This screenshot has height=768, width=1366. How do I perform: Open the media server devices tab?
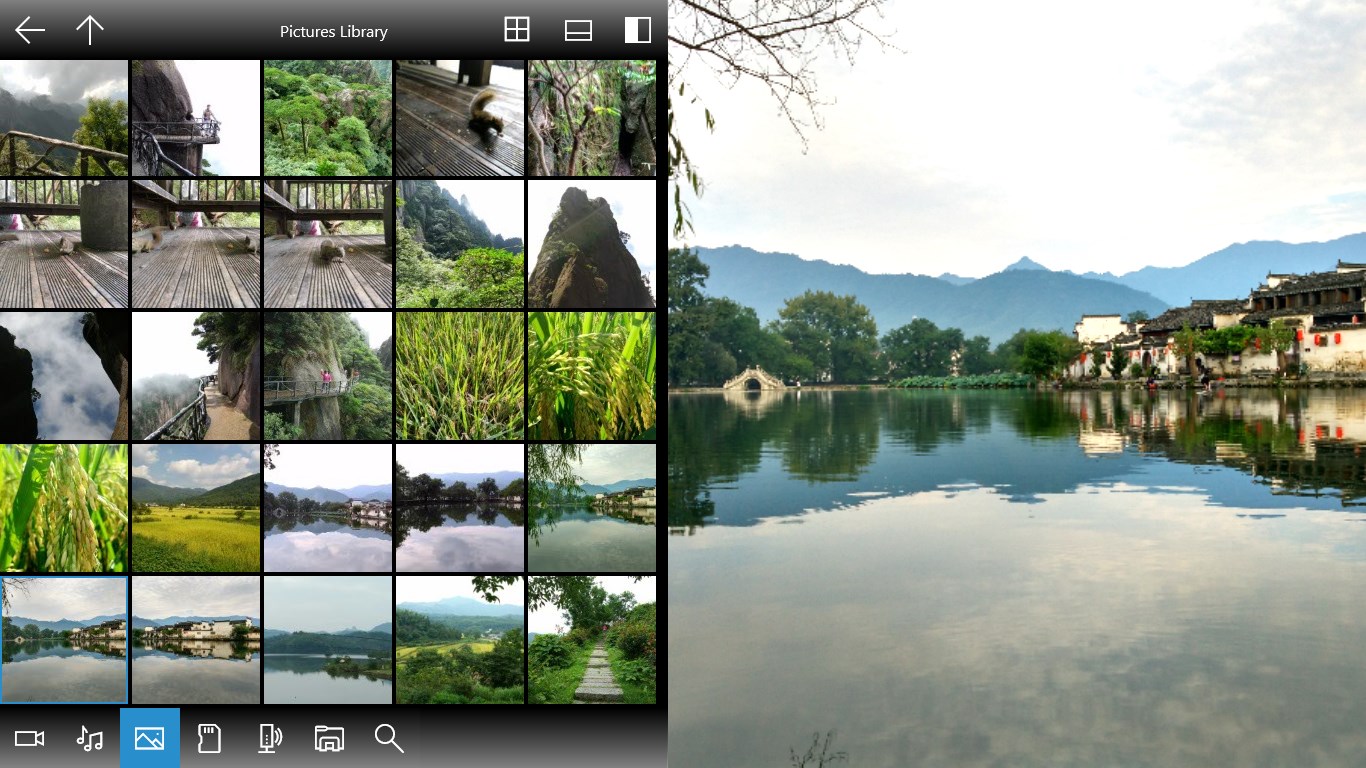tap(269, 739)
